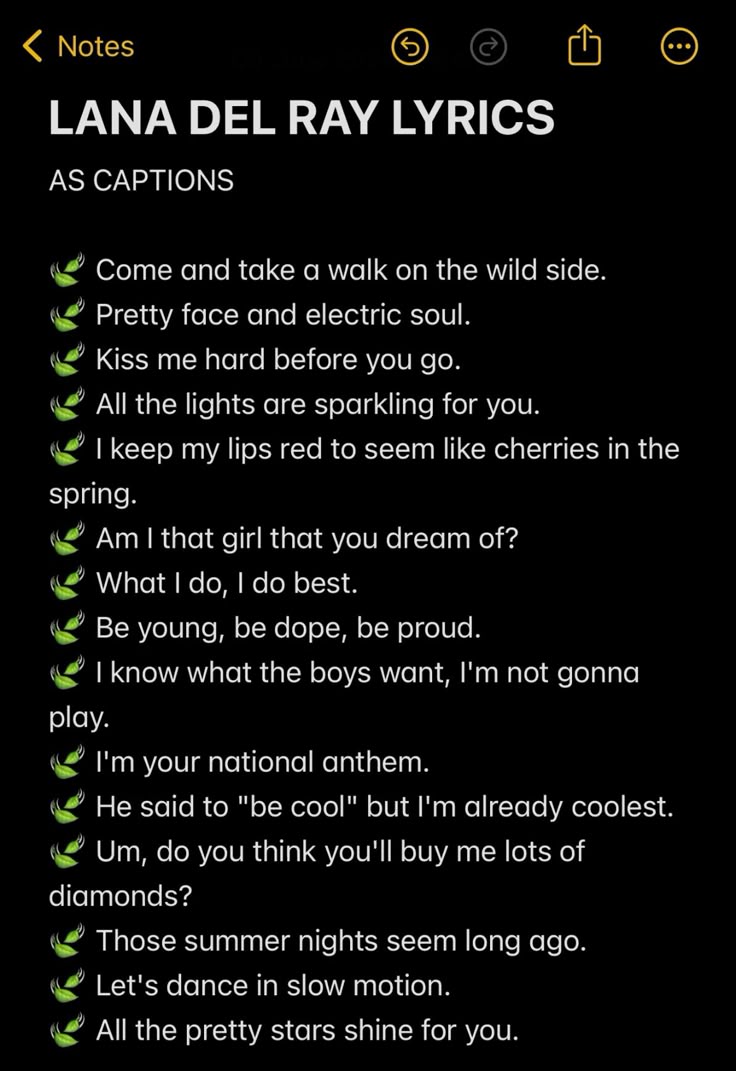The width and height of the screenshot is (736, 1071).
Task: Open the more menu to find note options
Action: pos(679,46)
